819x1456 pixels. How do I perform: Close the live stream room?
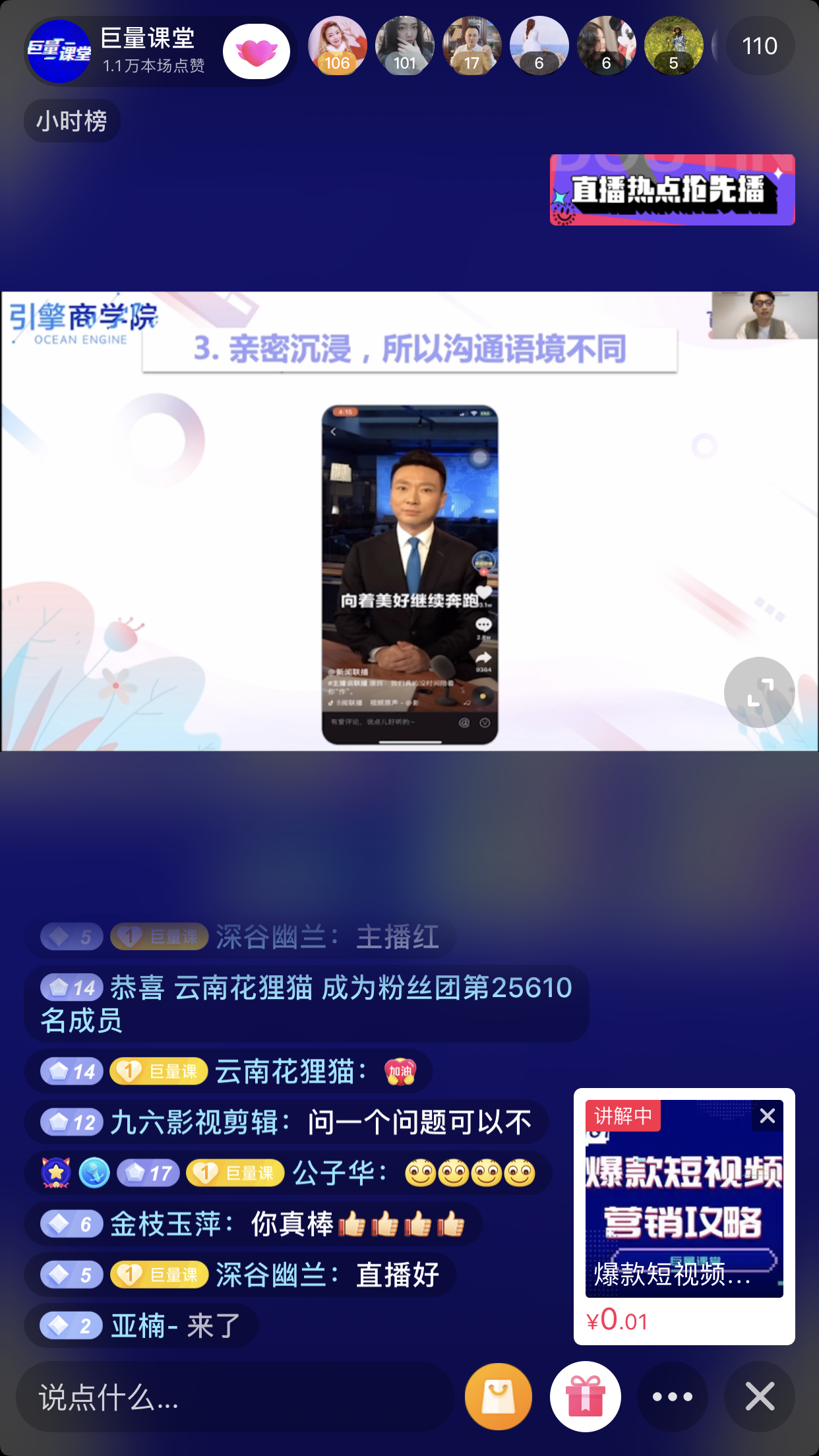[x=760, y=1397]
